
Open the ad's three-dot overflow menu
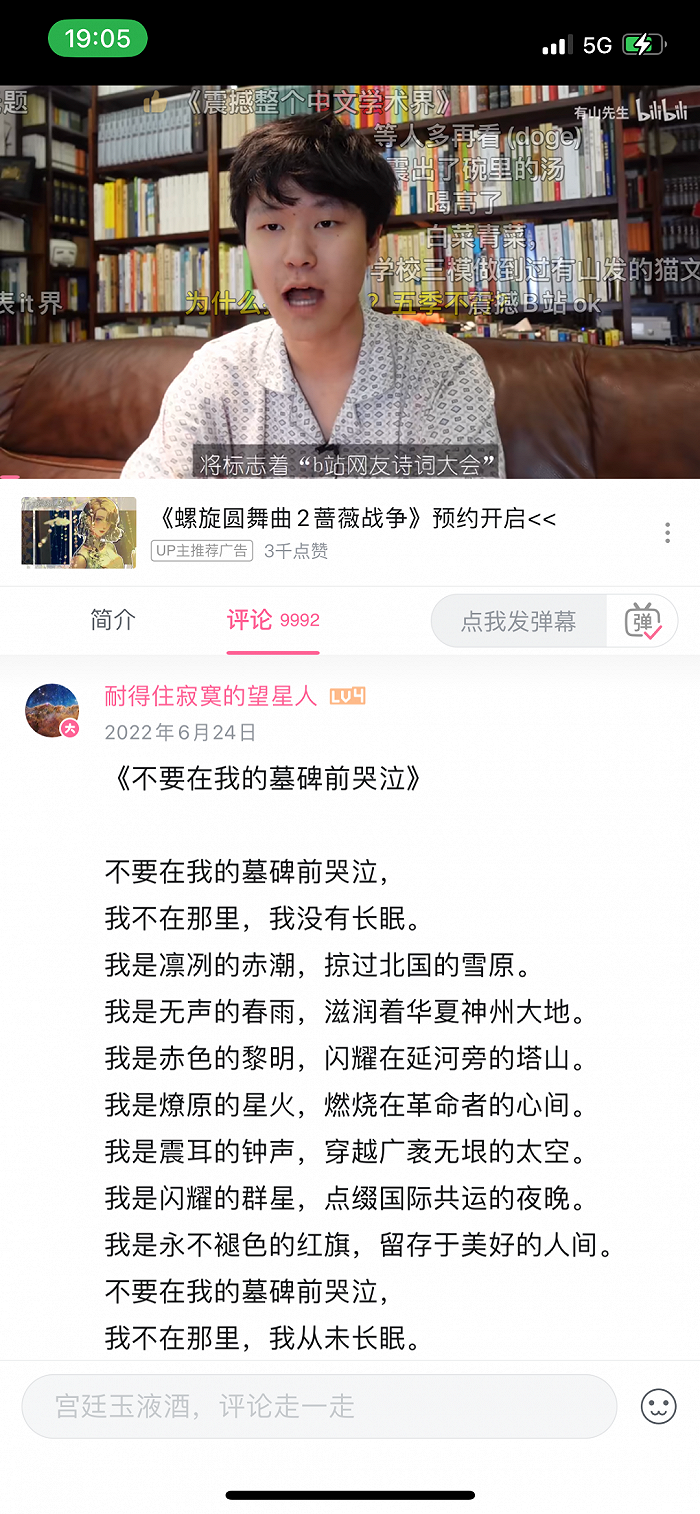click(667, 532)
